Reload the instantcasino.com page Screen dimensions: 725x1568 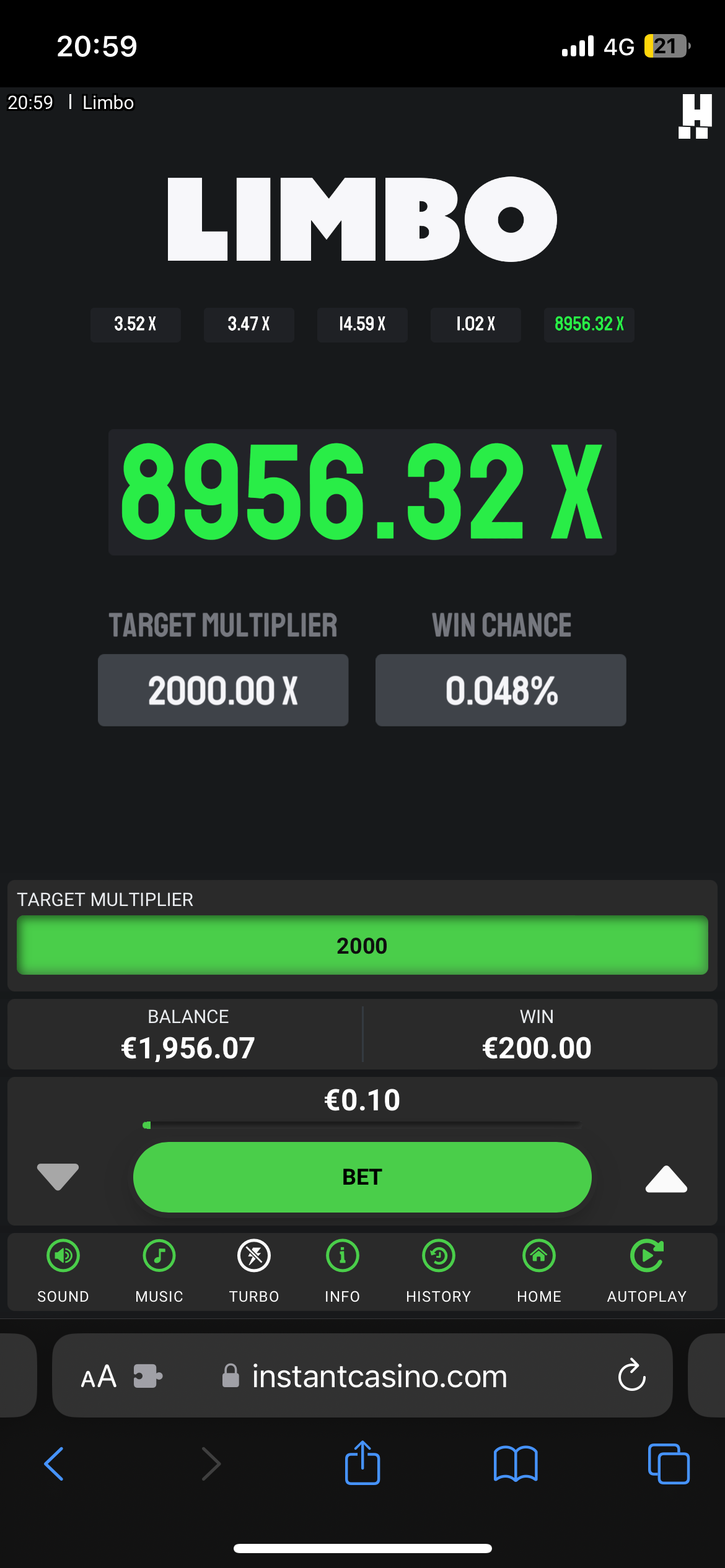click(x=631, y=1375)
